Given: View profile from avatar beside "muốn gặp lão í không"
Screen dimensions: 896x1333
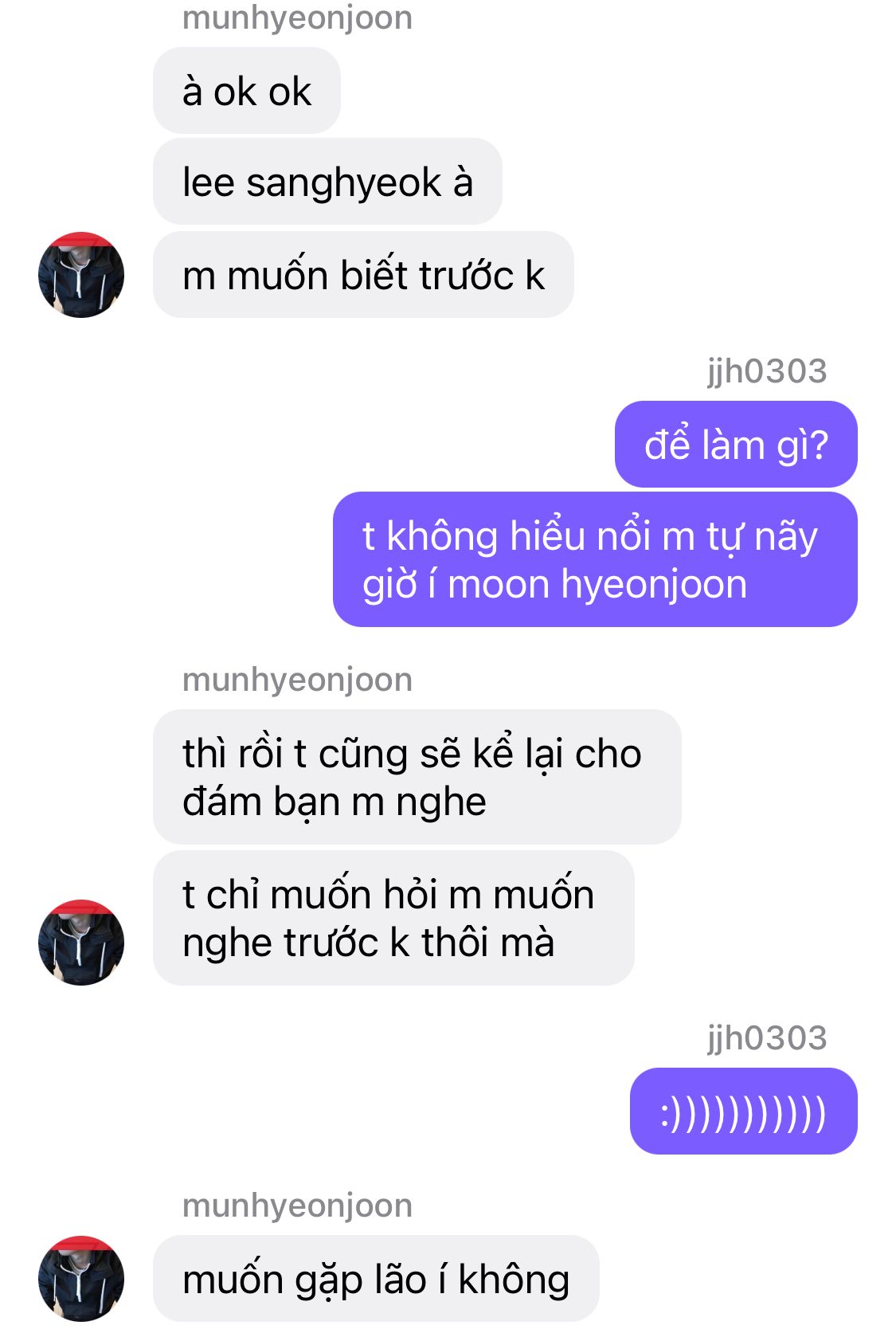Looking at the screenshot, I should [x=81, y=1278].
